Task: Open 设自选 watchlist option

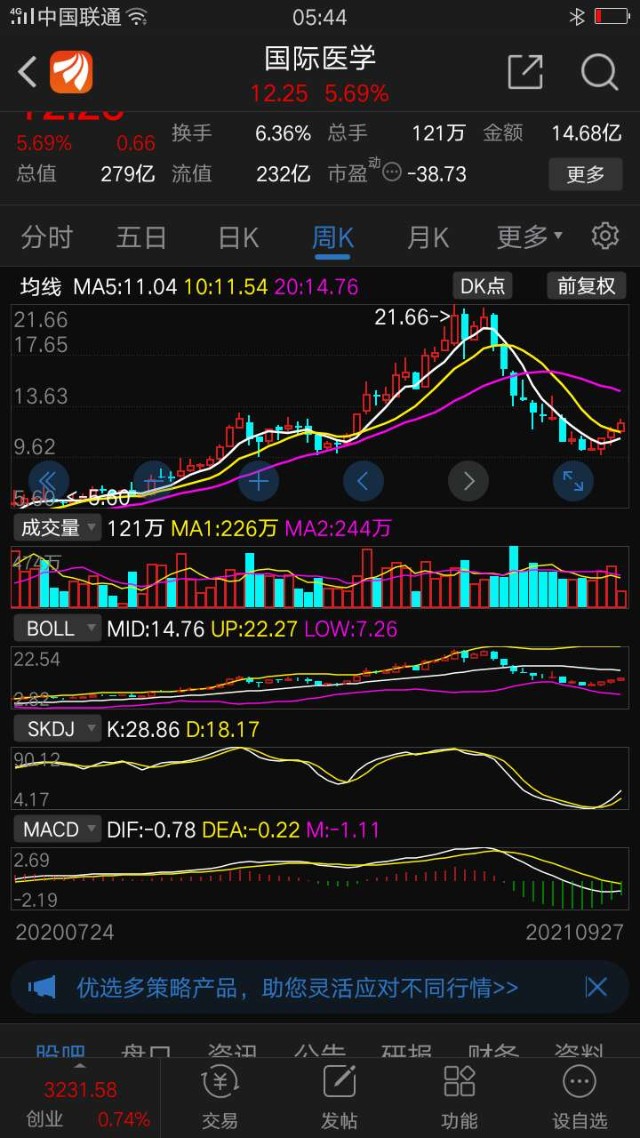Action: click(x=578, y=1096)
